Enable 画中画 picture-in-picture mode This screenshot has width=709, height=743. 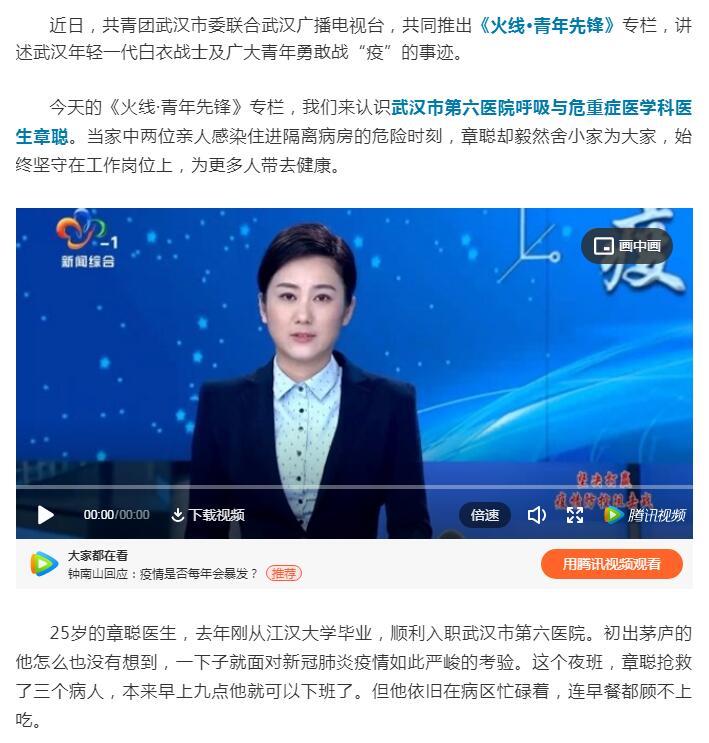(x=627, y=246)
